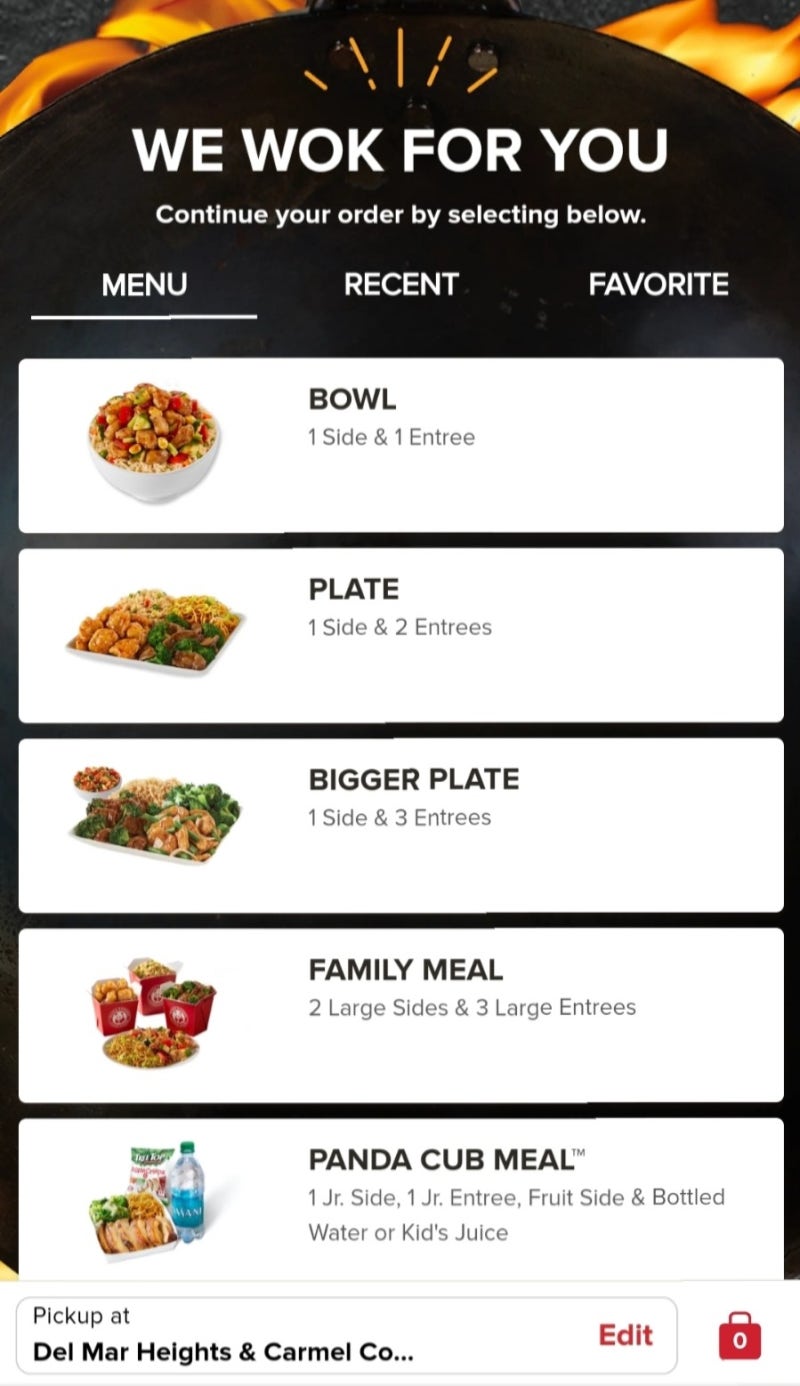The width and height of the screenshot is (800, 1386).
Task: Click the WE WOK FOR YOU heading
Action: (x=400, y=150)
